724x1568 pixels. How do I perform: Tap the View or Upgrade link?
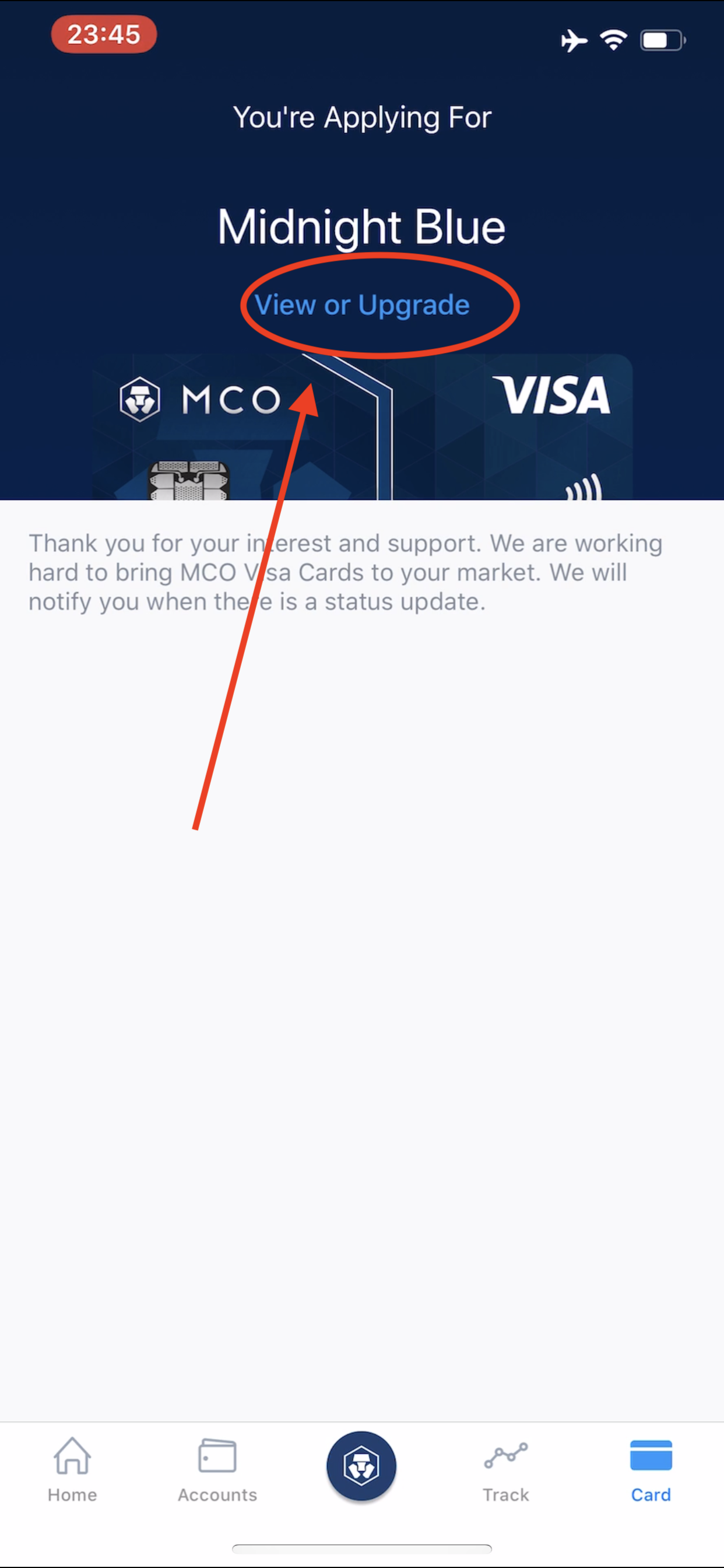[x=362, y=305]
